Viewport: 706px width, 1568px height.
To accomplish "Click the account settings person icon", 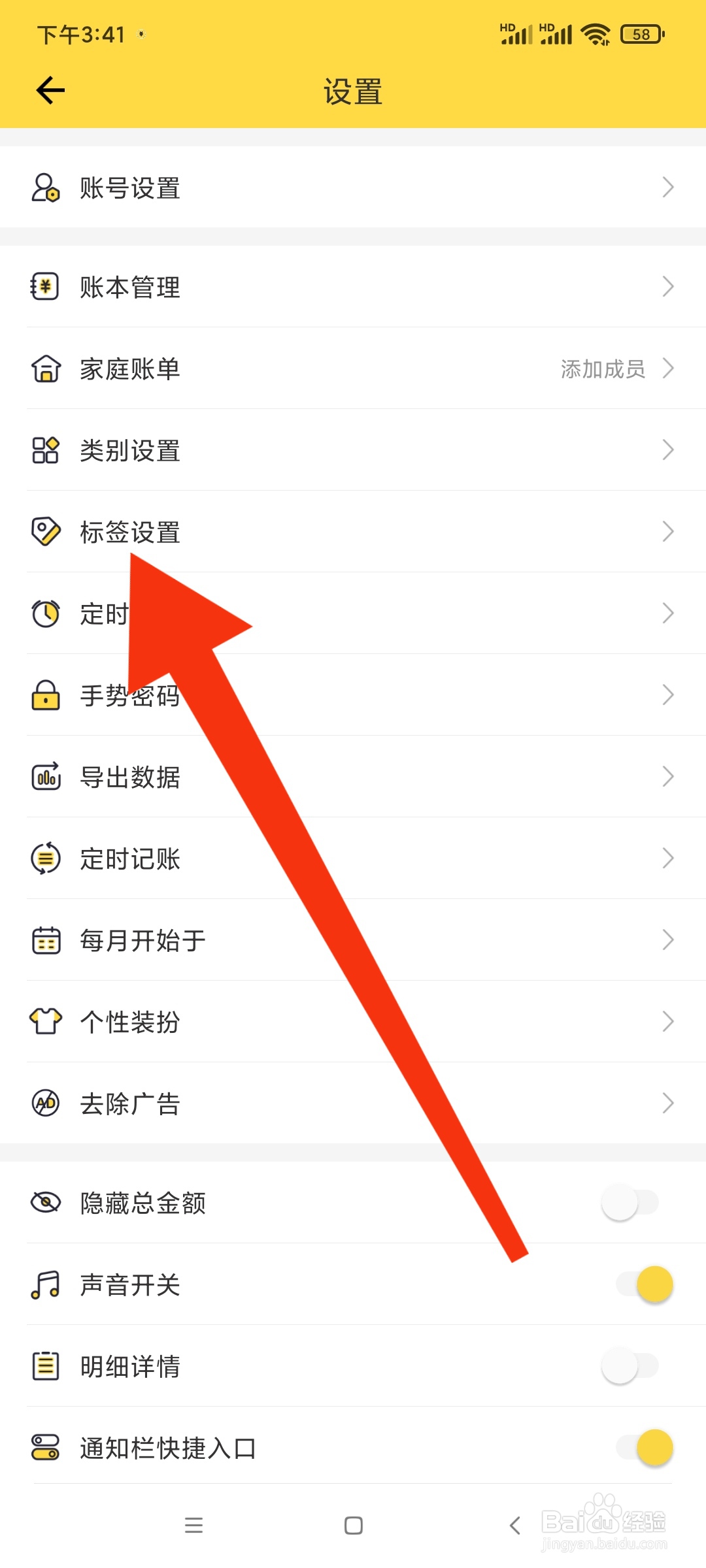I will [44, 188].
